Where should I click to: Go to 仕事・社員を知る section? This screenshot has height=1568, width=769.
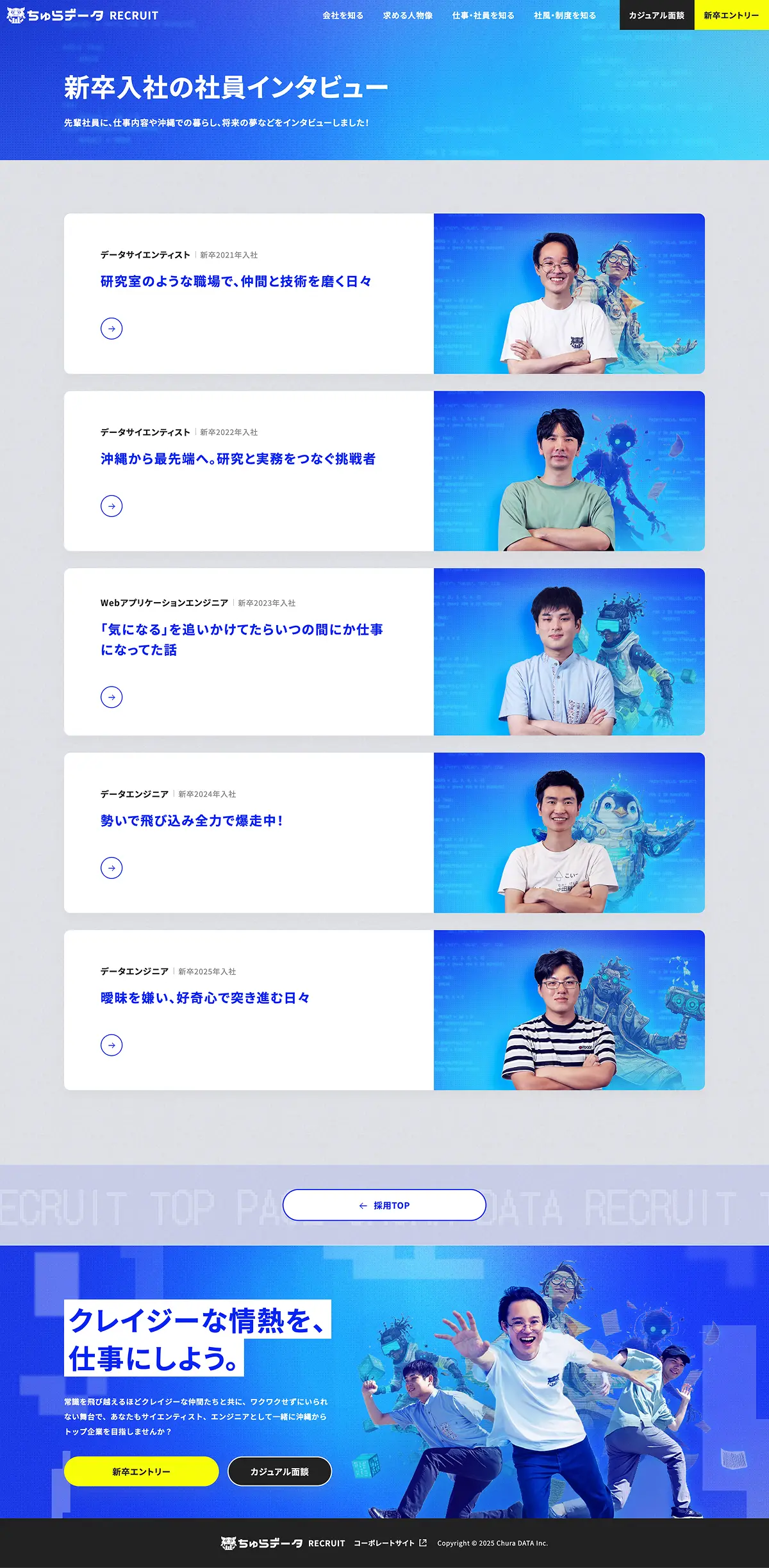click(483, 15)
